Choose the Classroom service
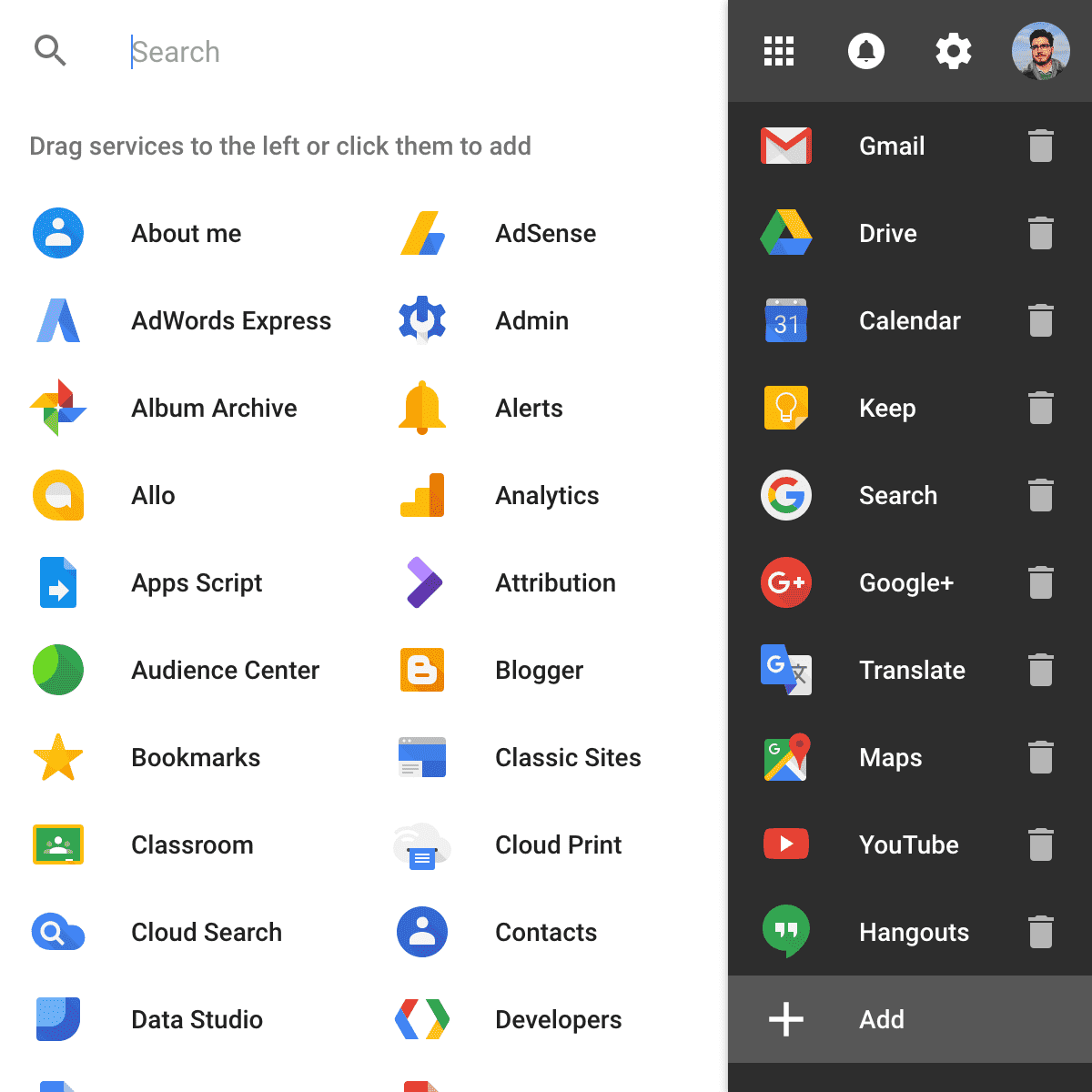Screen dimensions: 1092x1092 191,845
